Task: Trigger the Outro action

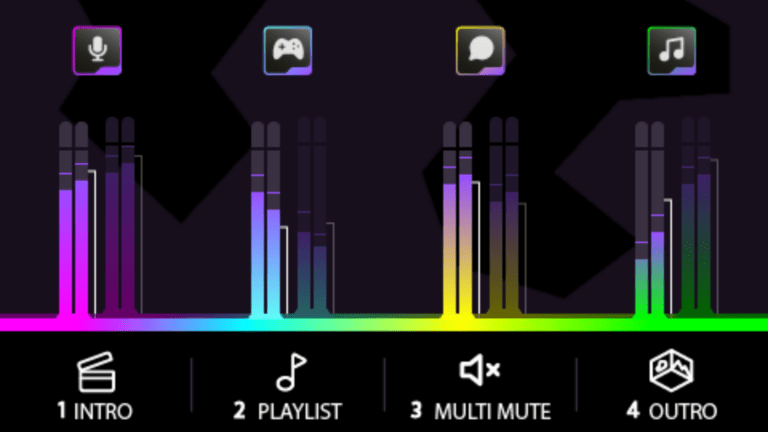Action: (671, 387)
